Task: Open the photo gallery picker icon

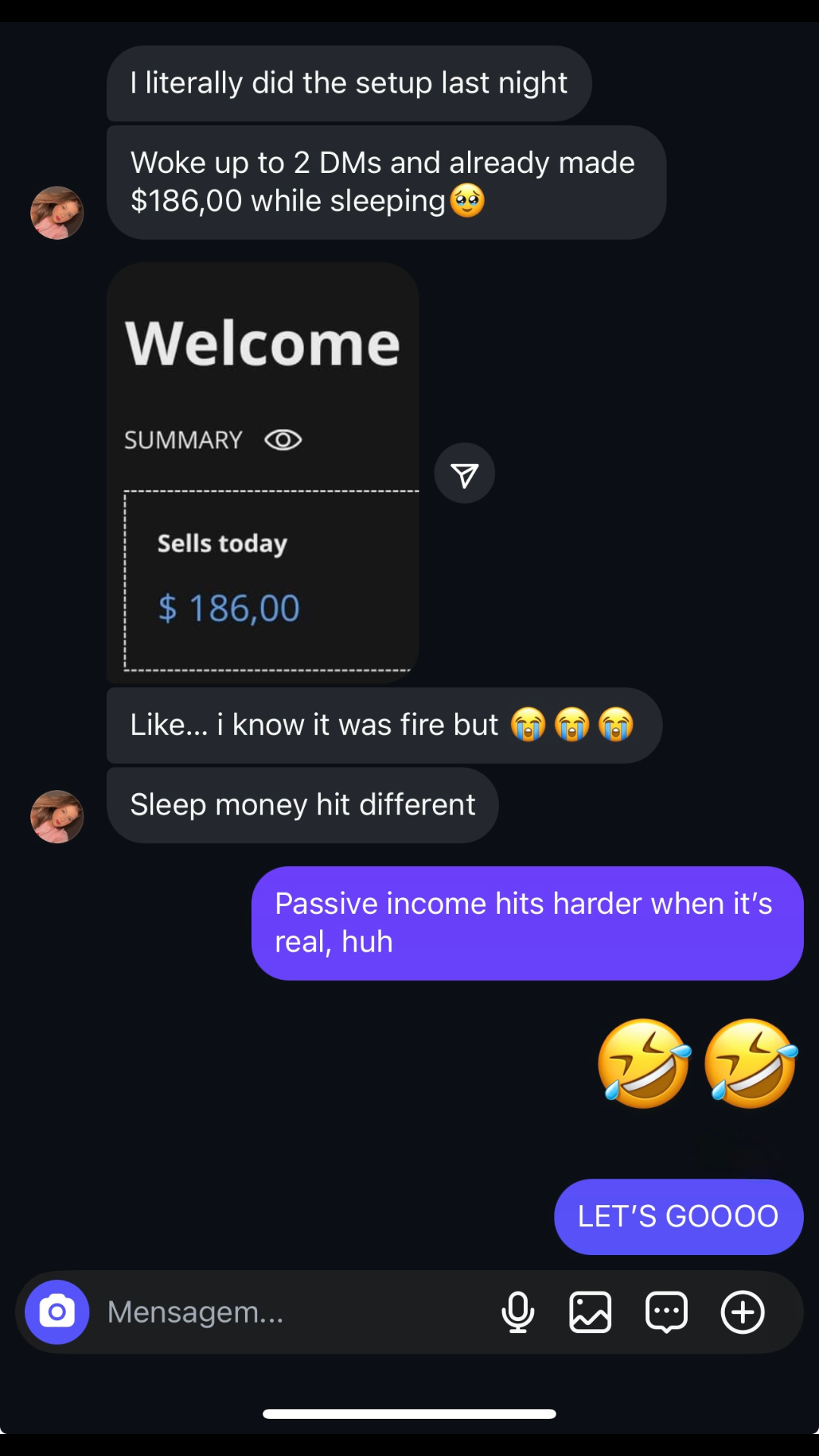Action: pyautogui.click(x=590, y=1312)
